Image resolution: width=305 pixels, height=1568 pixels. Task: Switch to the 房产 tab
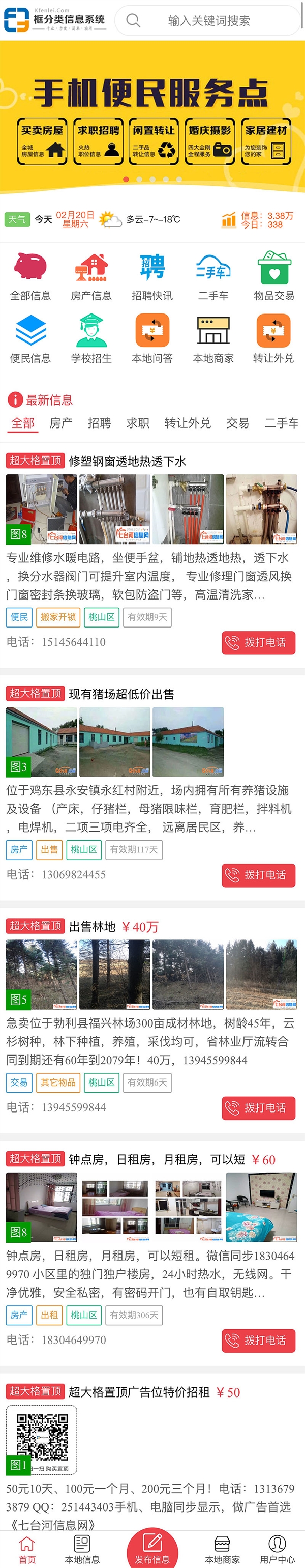coord(61,422)
